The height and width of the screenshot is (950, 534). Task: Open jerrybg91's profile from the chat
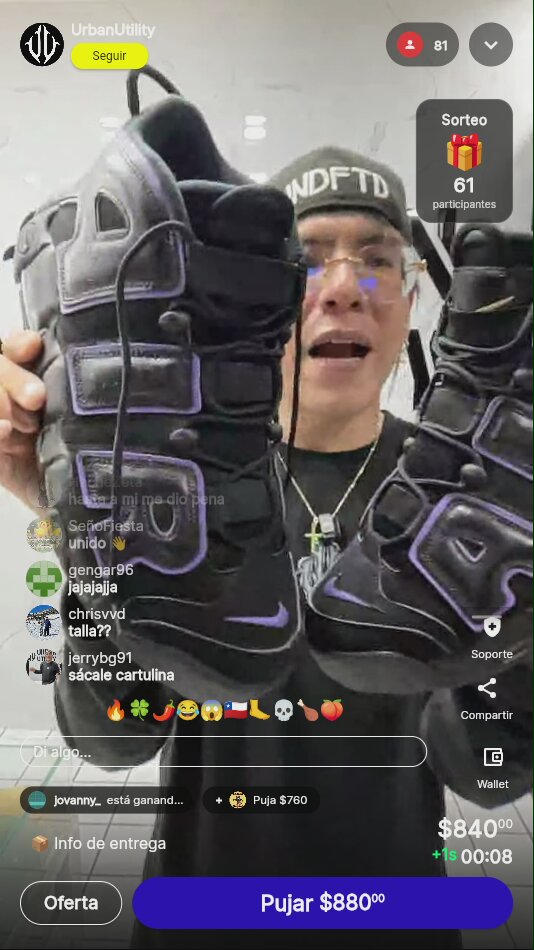(x=44, y=666)
